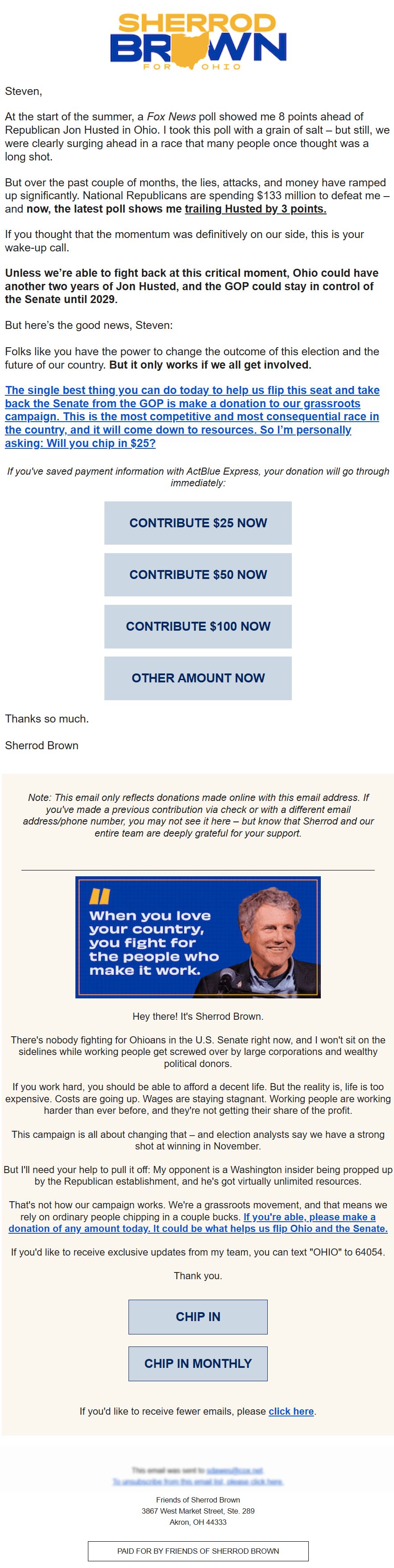Follow the 'make a donation of any amount' link
Screen dimensions: 394x1568
click(198, 1223)
